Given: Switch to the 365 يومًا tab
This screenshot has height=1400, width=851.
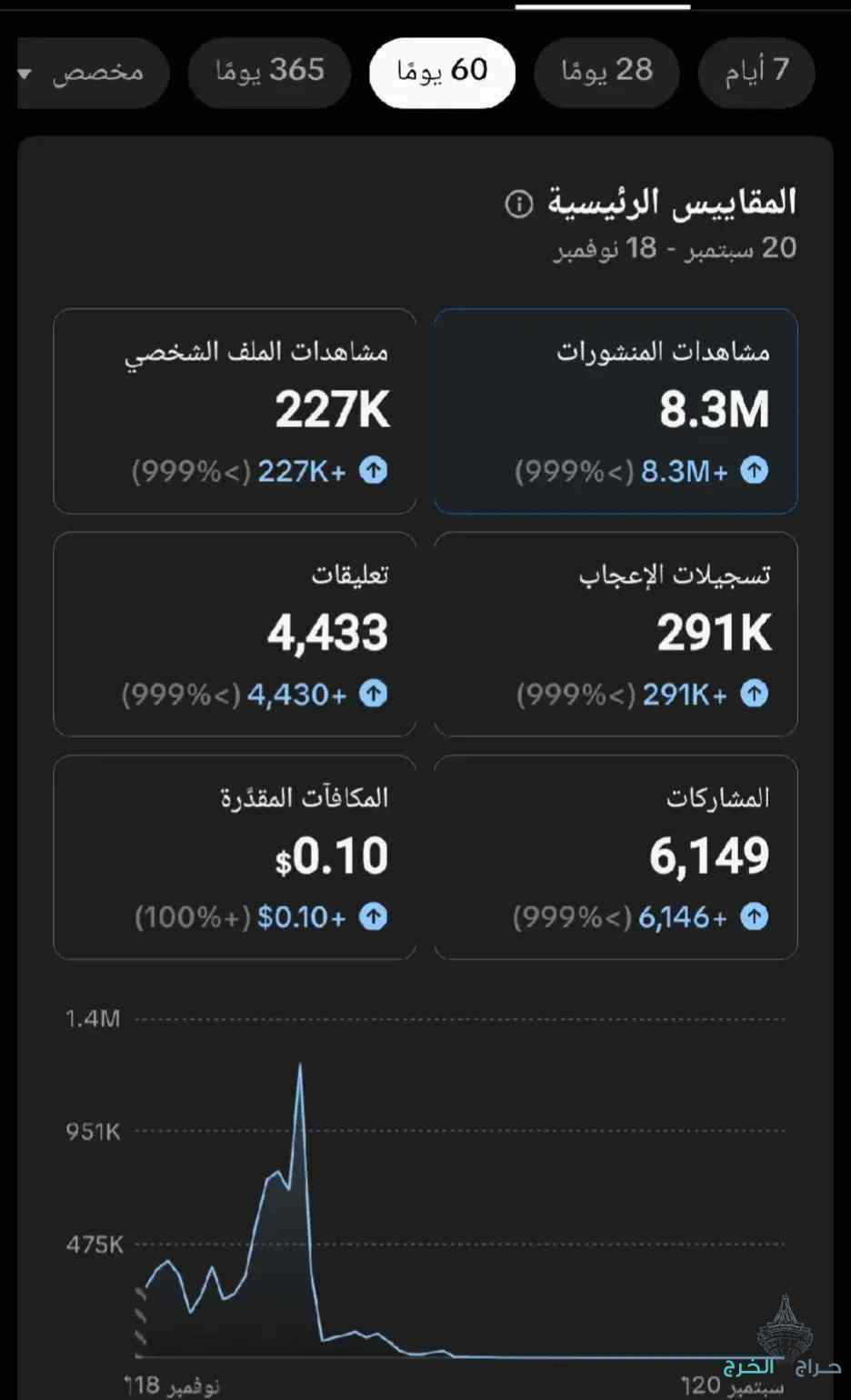Looking at the screenshot, I should (269, 74).
